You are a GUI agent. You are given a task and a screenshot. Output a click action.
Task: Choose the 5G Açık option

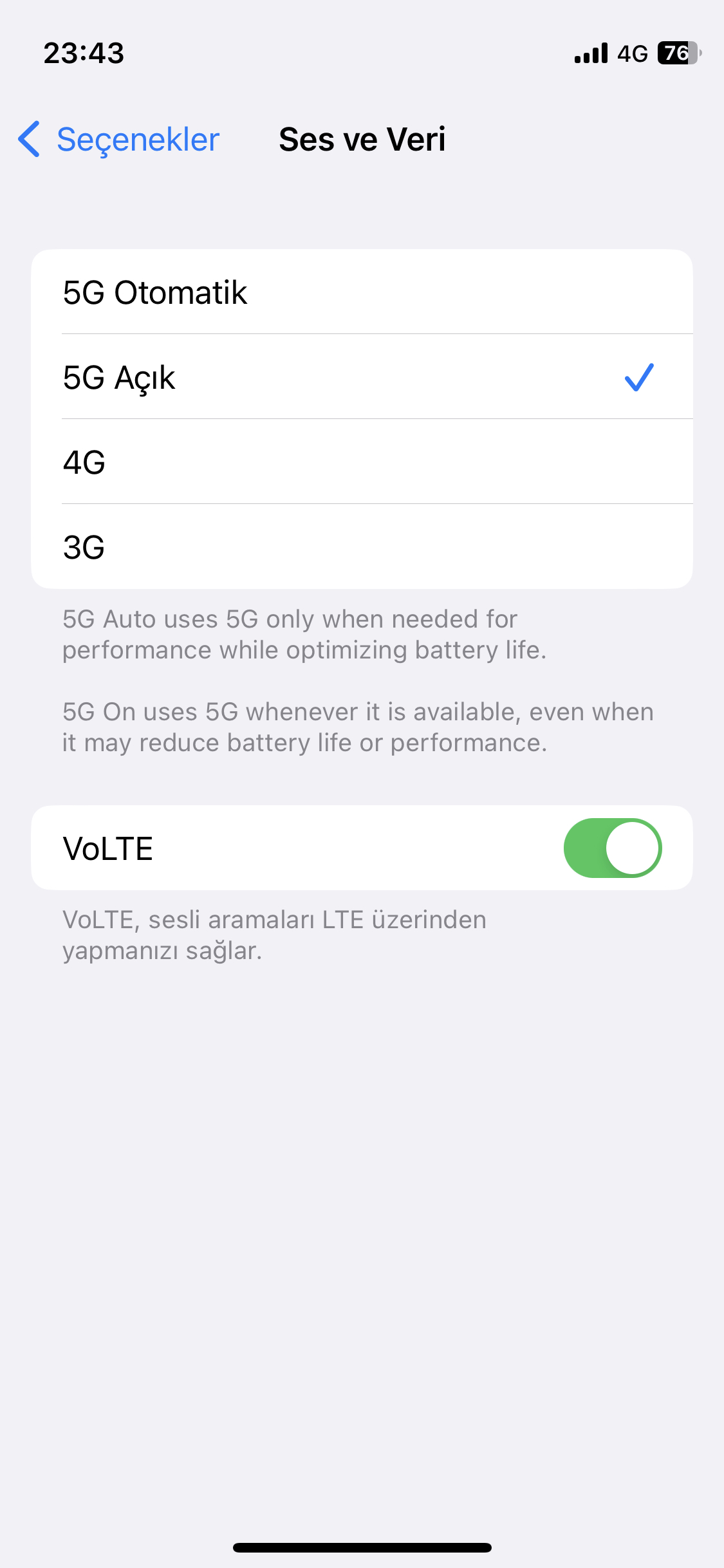click(362, 377)
